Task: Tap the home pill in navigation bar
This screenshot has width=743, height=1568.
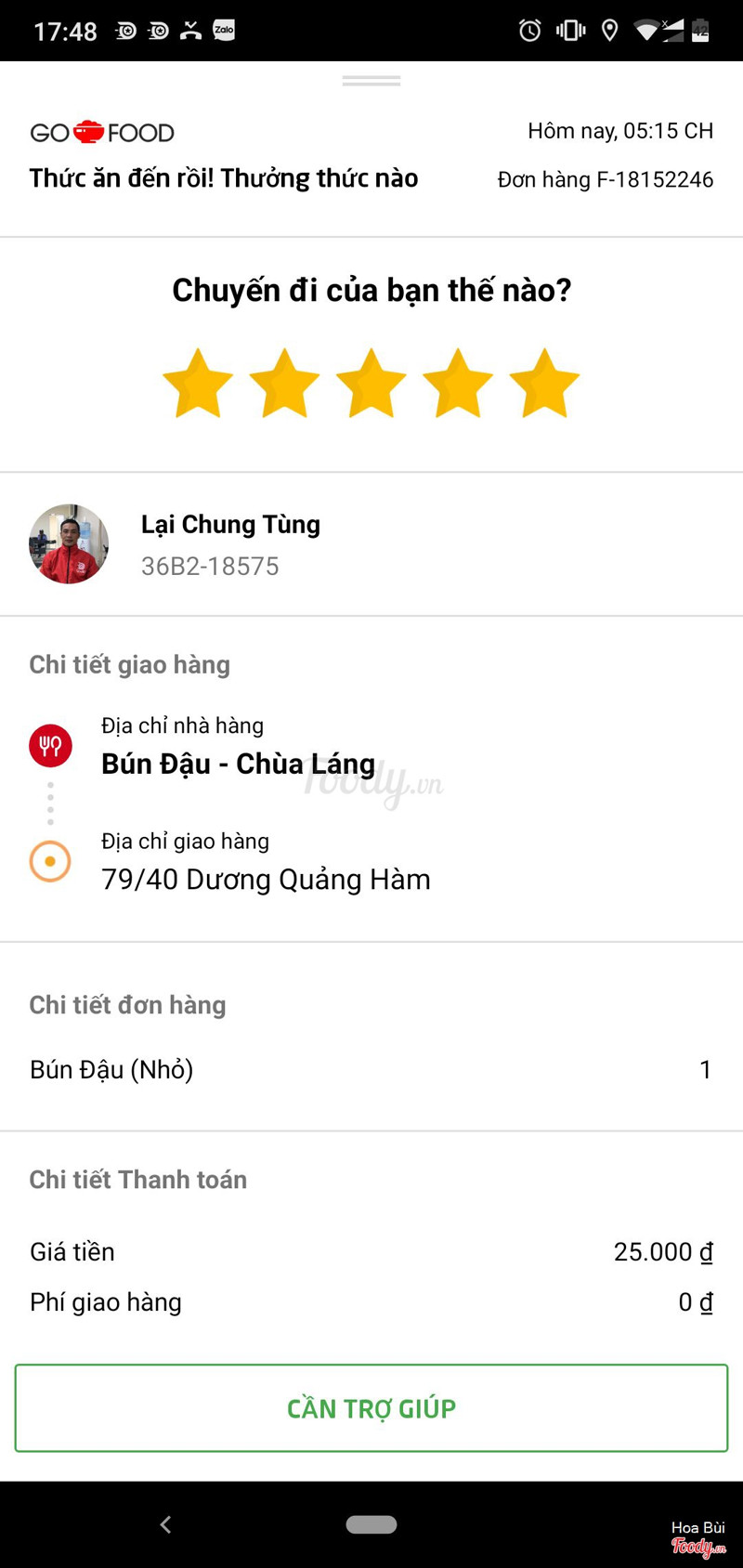Action: click(371, 1524)
